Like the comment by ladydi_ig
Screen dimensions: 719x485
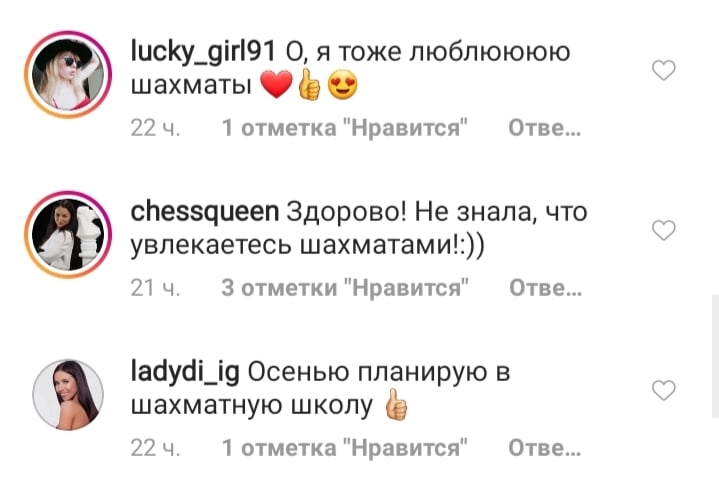point(663,389)
